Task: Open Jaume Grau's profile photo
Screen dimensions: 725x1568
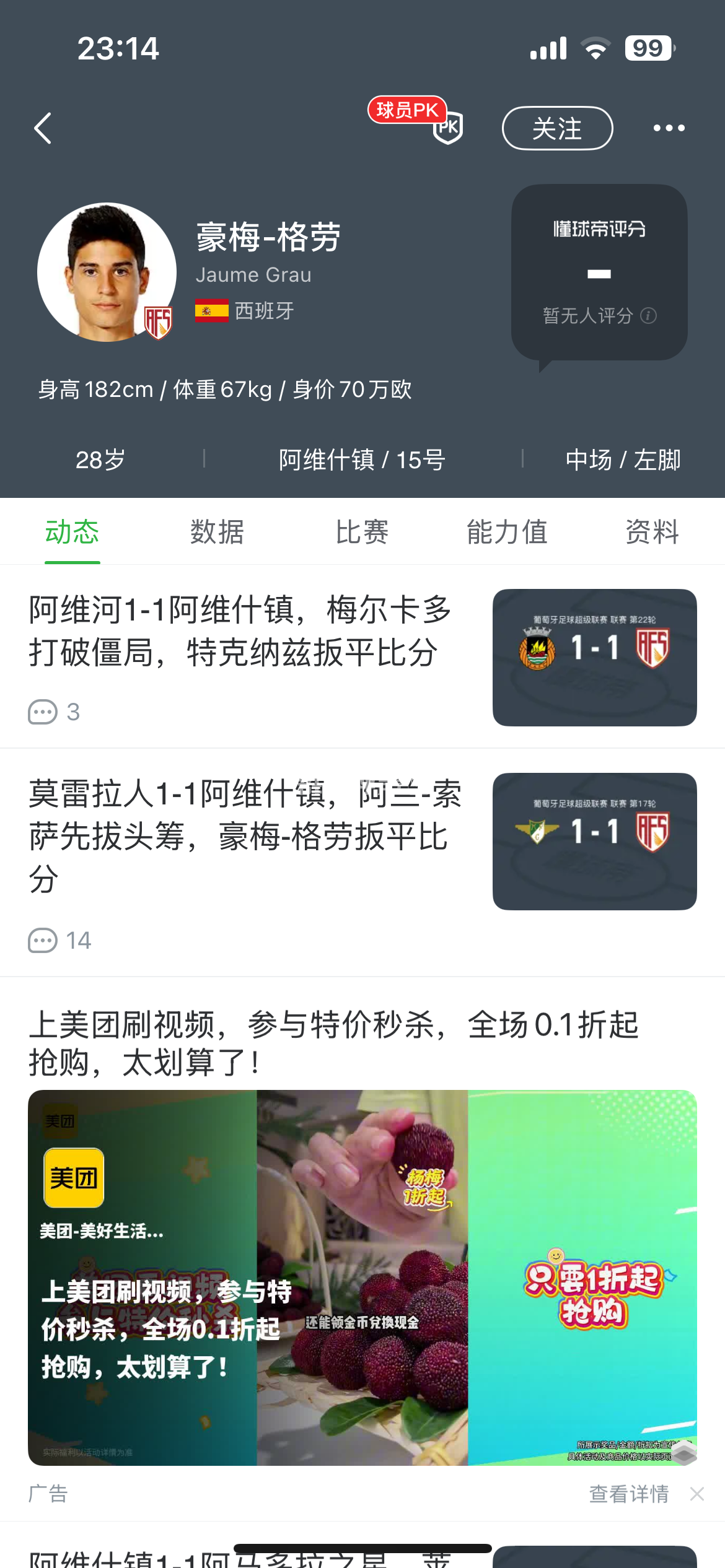Action: (x=107, y=272)
